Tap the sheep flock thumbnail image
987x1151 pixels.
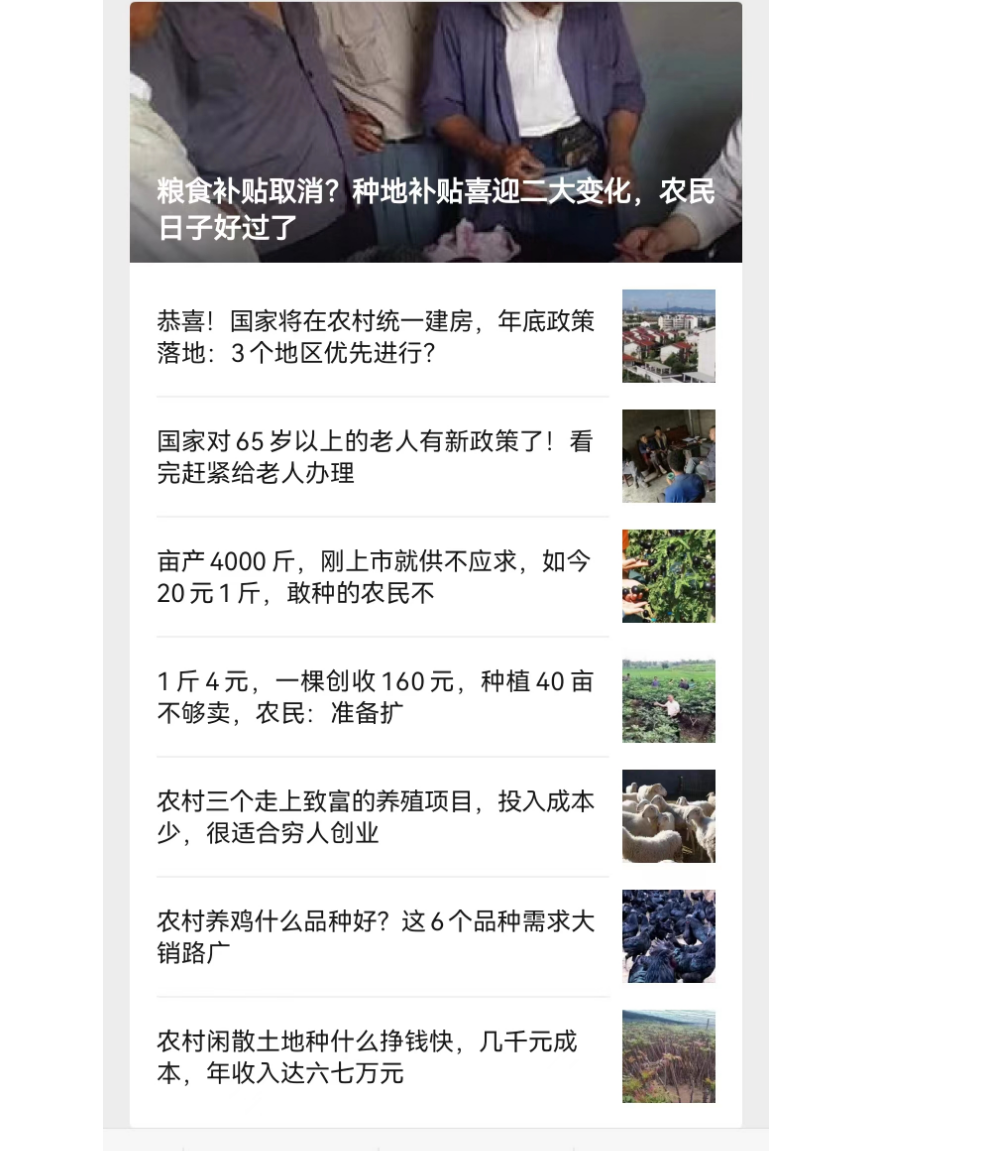668,816
